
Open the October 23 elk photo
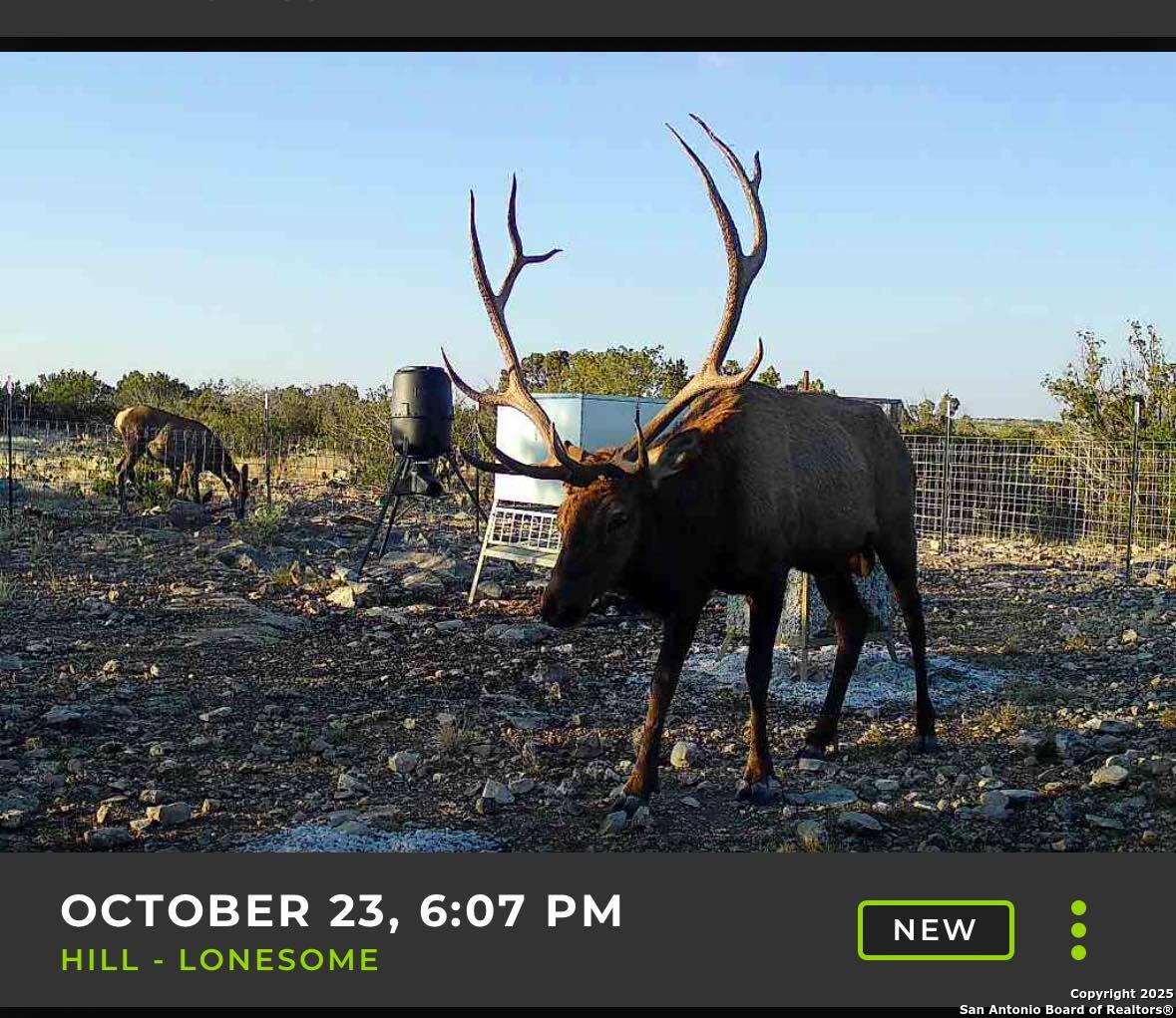point(588,452)
